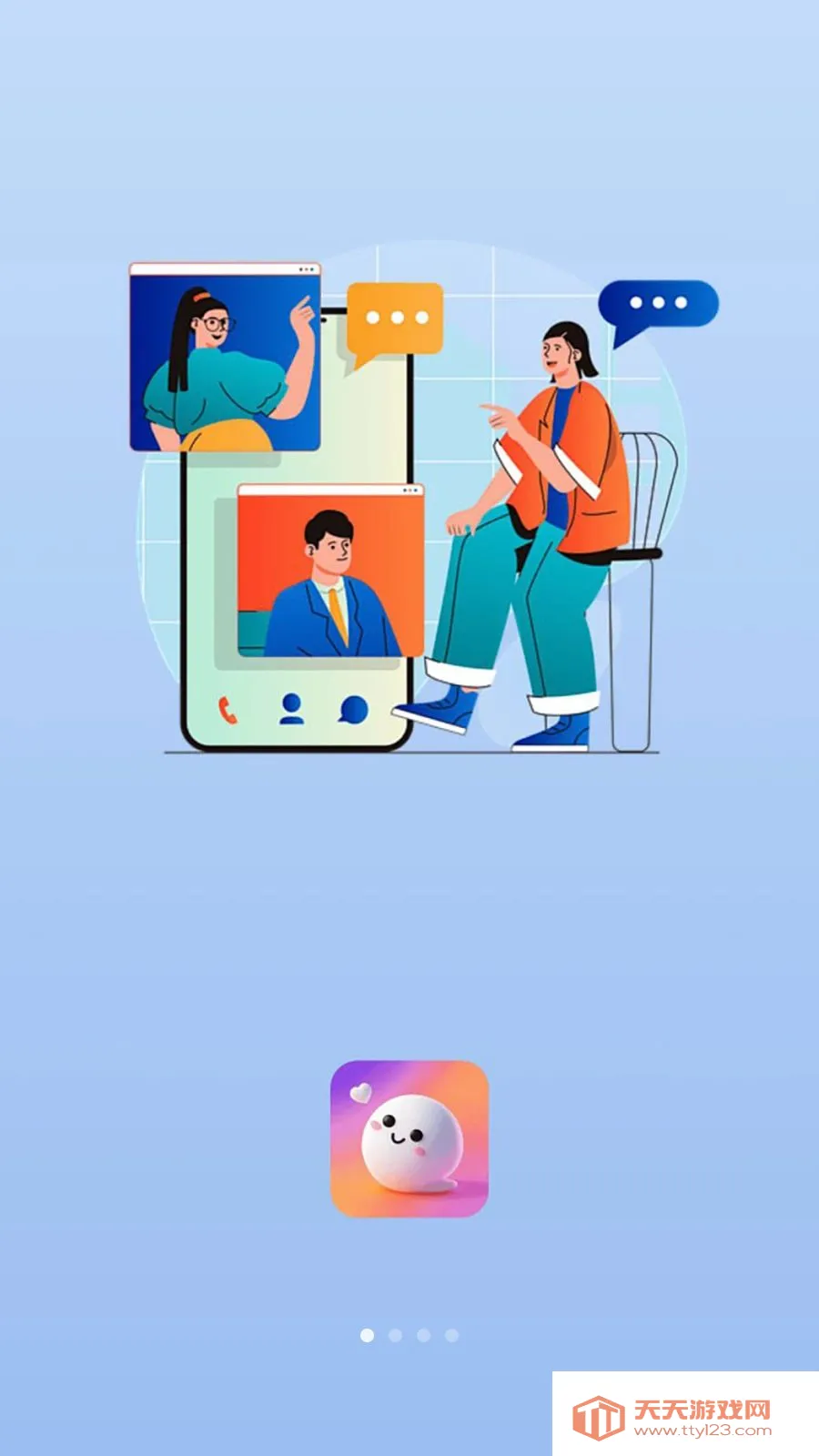
Task: Select the third page indicator dot
Action: click(423, 1335)
